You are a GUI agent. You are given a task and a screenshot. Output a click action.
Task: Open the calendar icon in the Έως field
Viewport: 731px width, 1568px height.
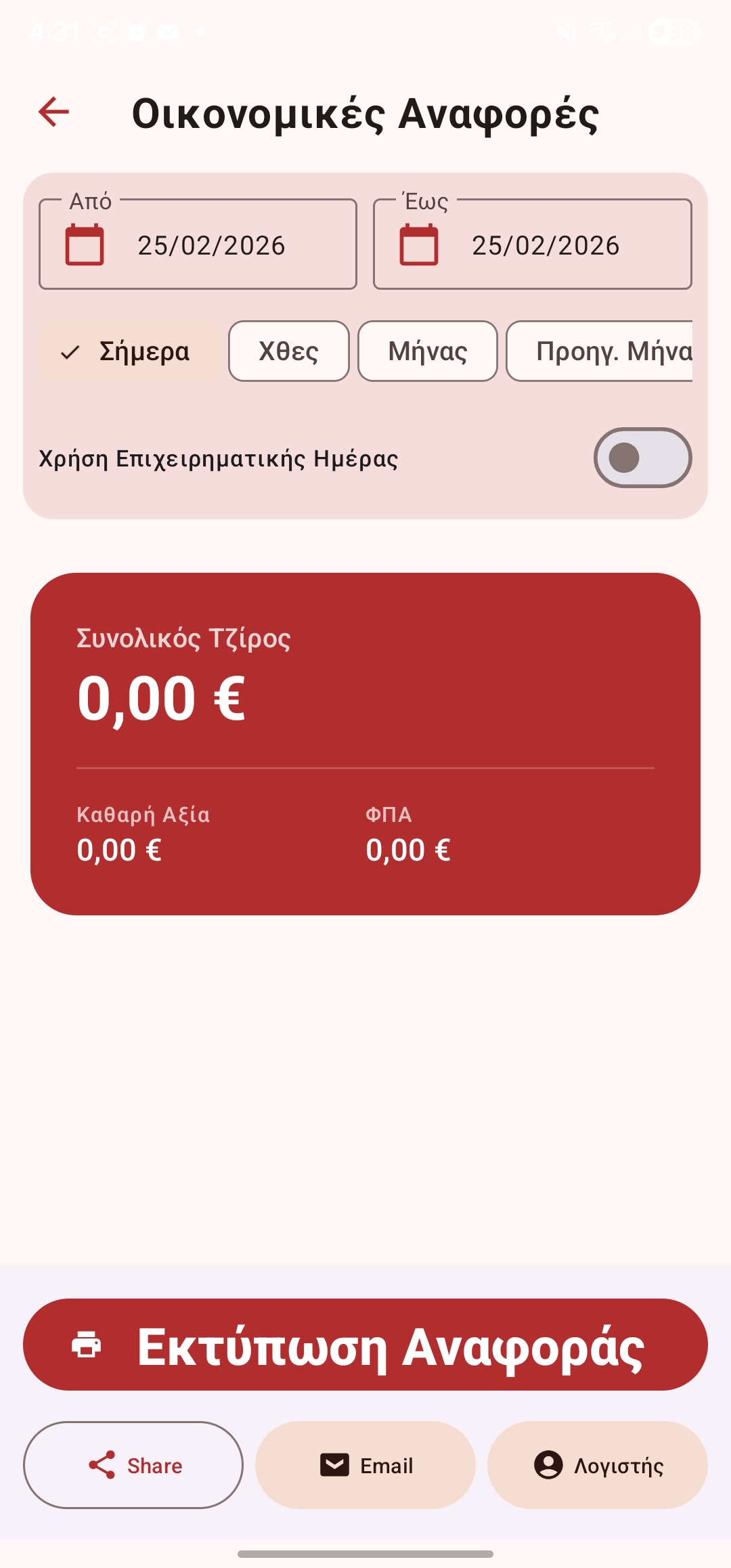(x=418, y=245)
